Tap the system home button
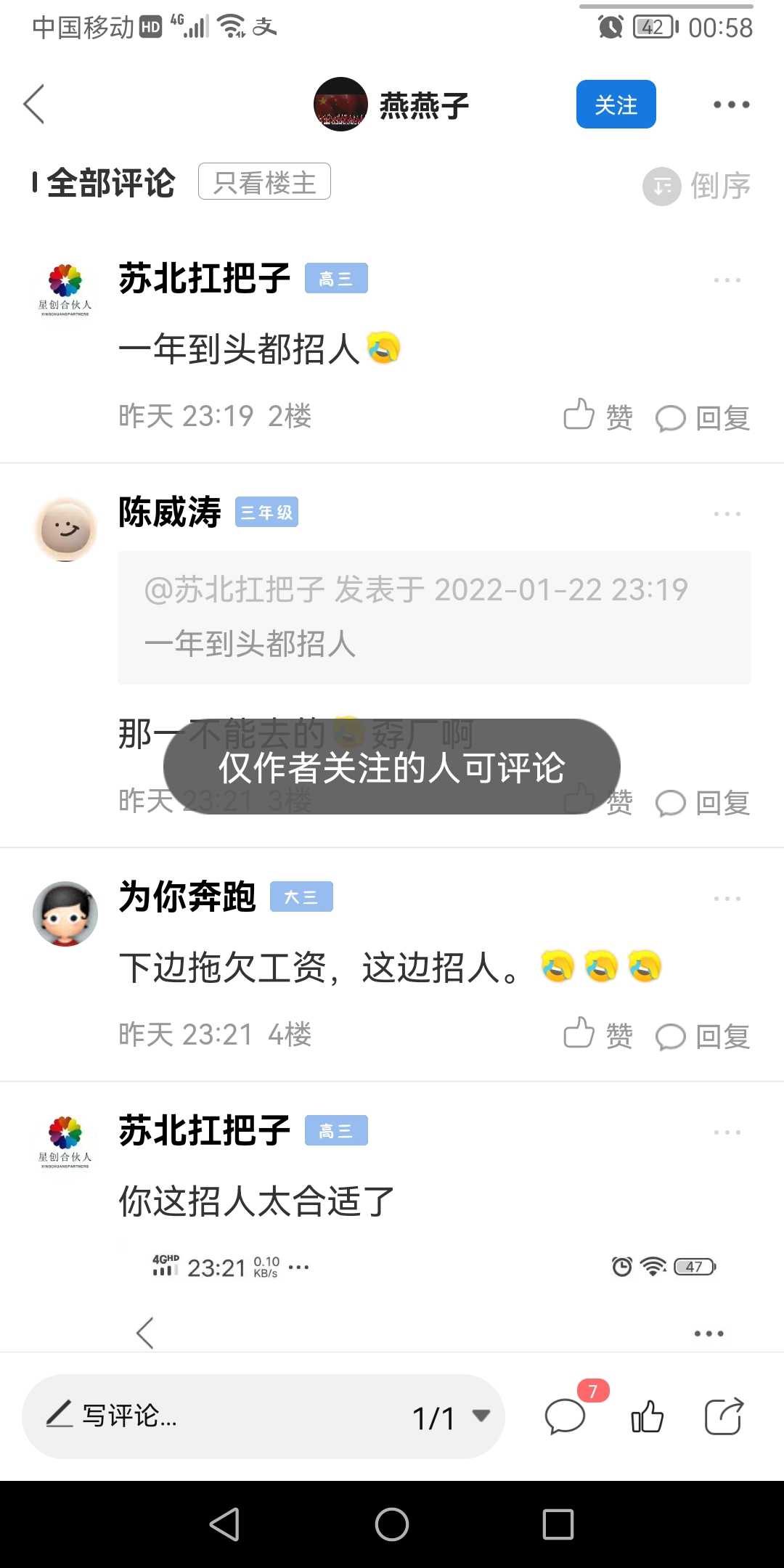This screenshot has width=784, height=1568. (392, 1524)
